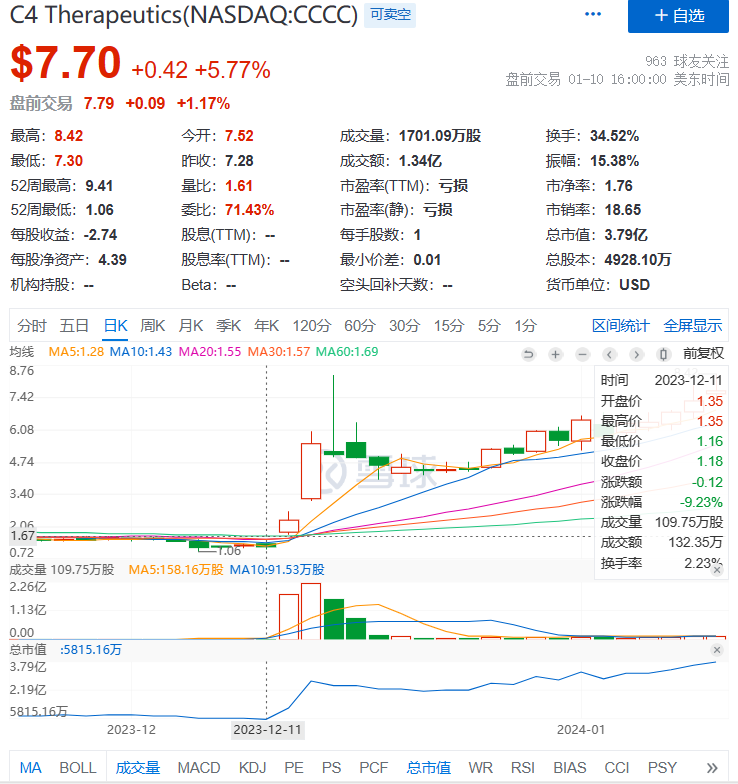This screenshot has height=784, width=738.
Task: Click the 全屏显示 fullscreen option
Action: click(692, 326)
